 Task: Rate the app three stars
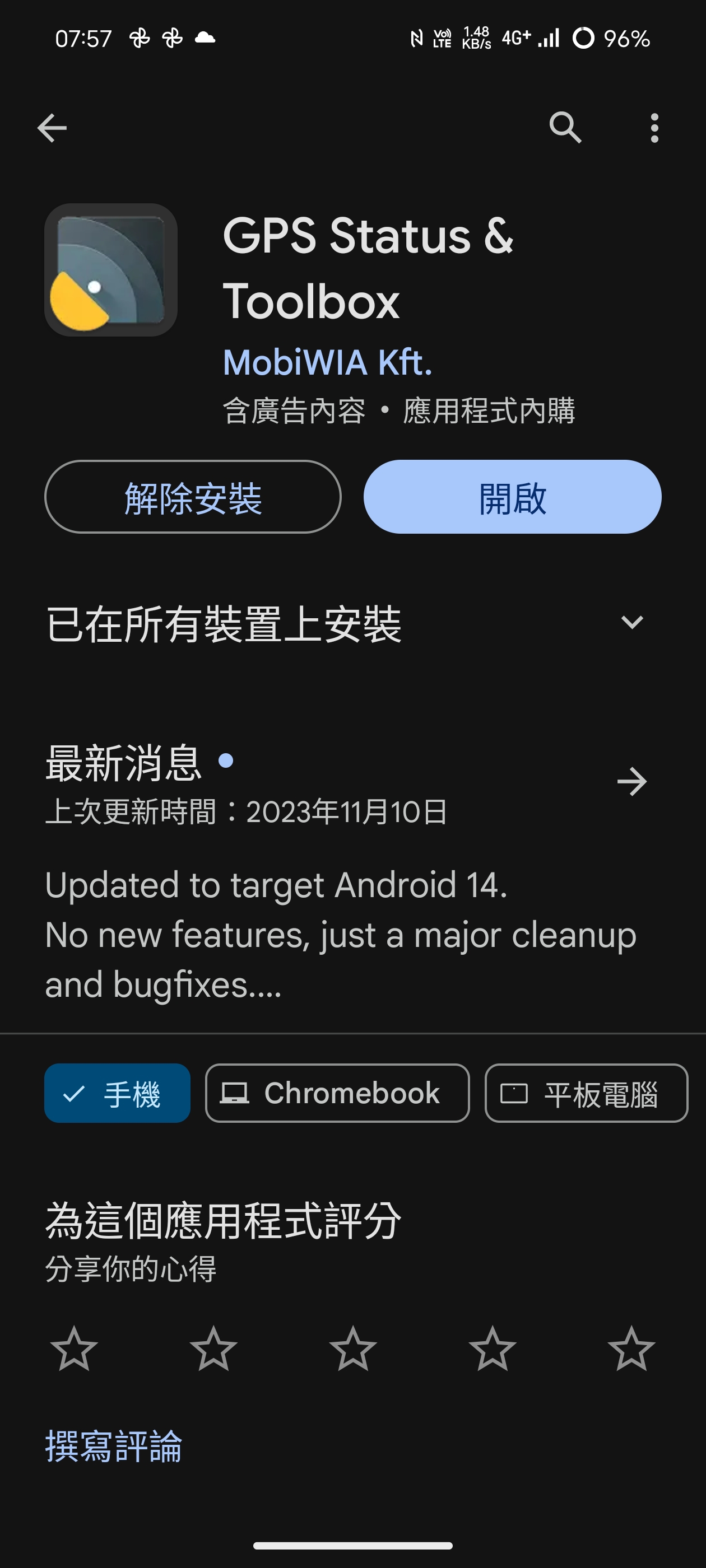click(x=352, y=1350)
